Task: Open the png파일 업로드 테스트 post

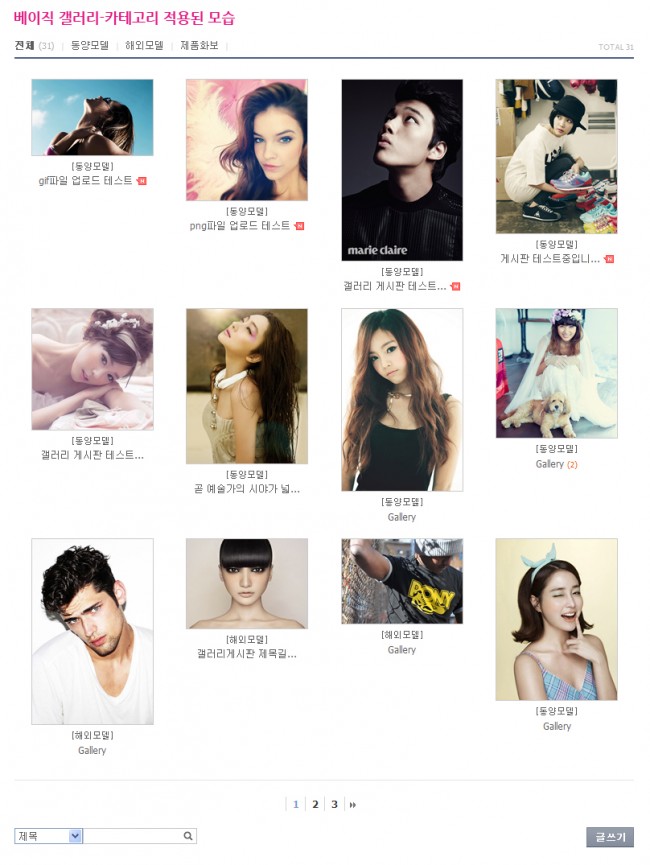Action: [240, 225]
